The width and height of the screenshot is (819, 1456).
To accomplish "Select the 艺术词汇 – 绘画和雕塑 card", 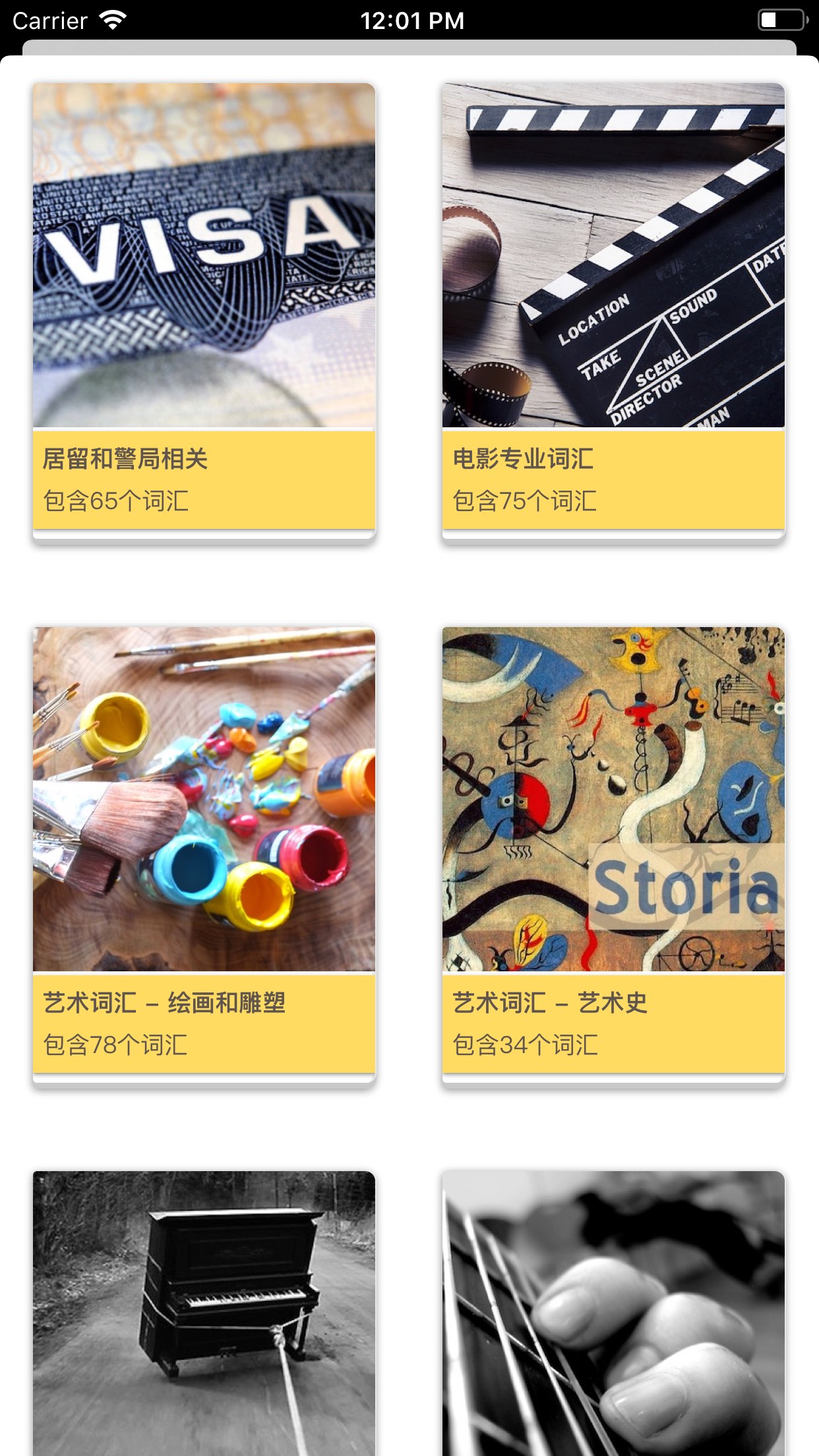I will click(x=204, y=855).
